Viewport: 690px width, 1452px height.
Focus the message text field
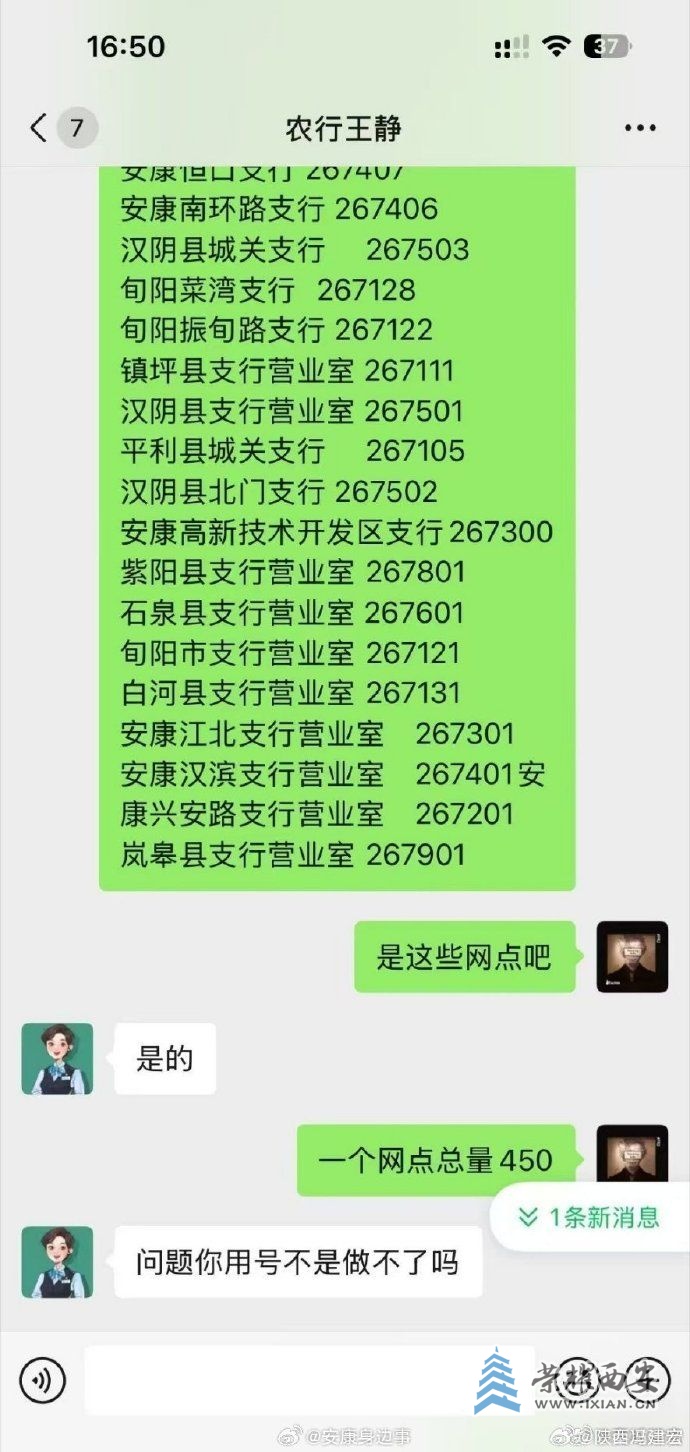coord(280,1381)
